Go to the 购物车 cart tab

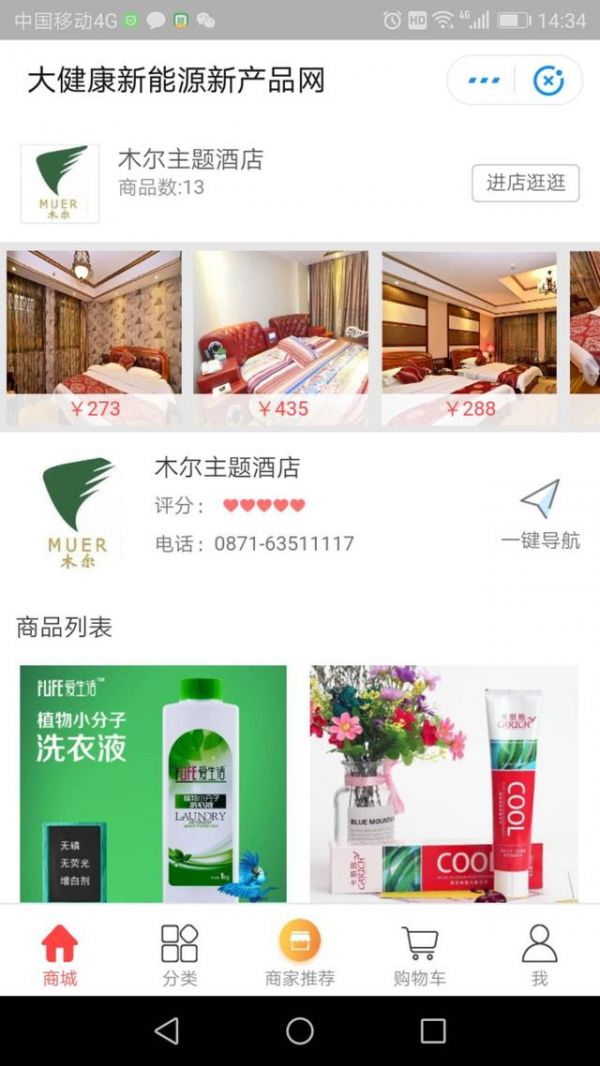[x=419, y=955]
